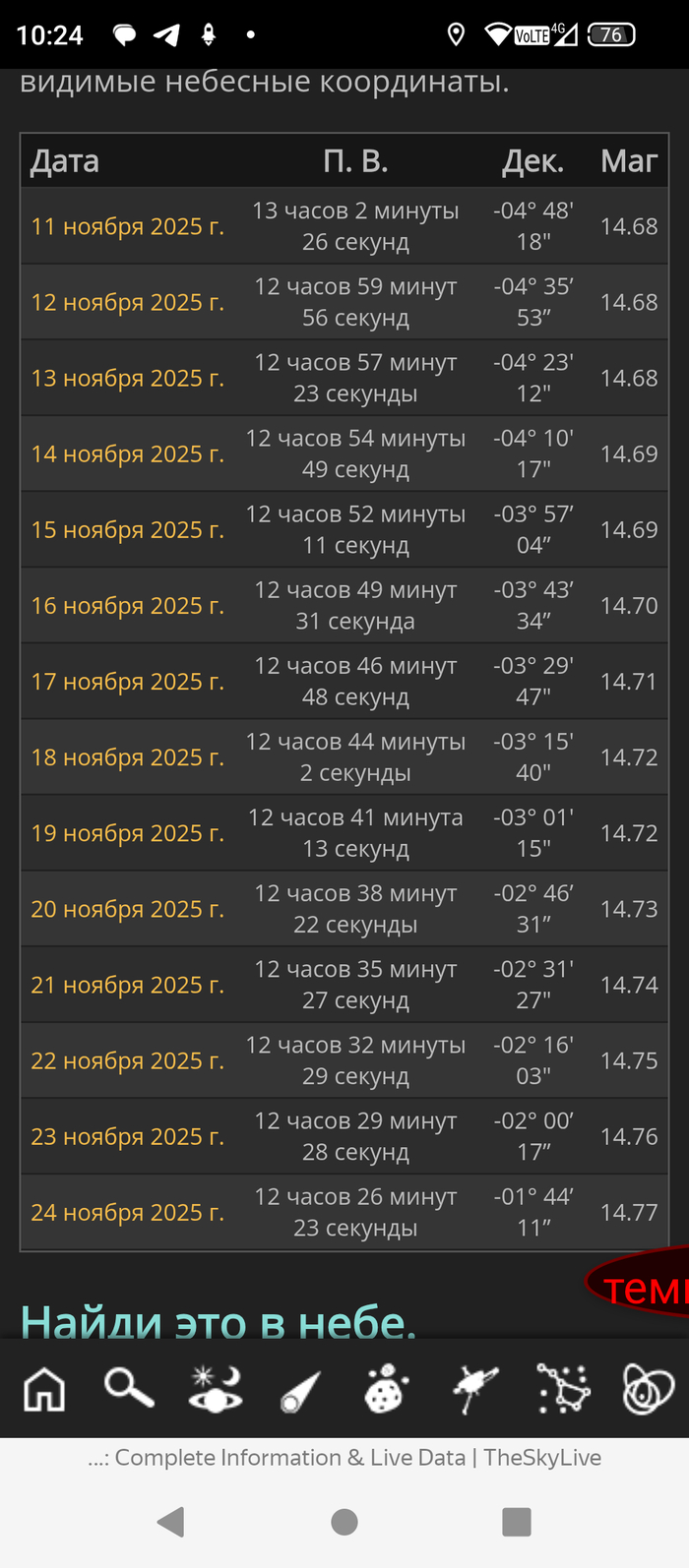Open the 20 ноября 2025 г. date link
Image resolution: width=689 pixels, height=1568 pixels.
pyautogui.click(x=128, y=909)
